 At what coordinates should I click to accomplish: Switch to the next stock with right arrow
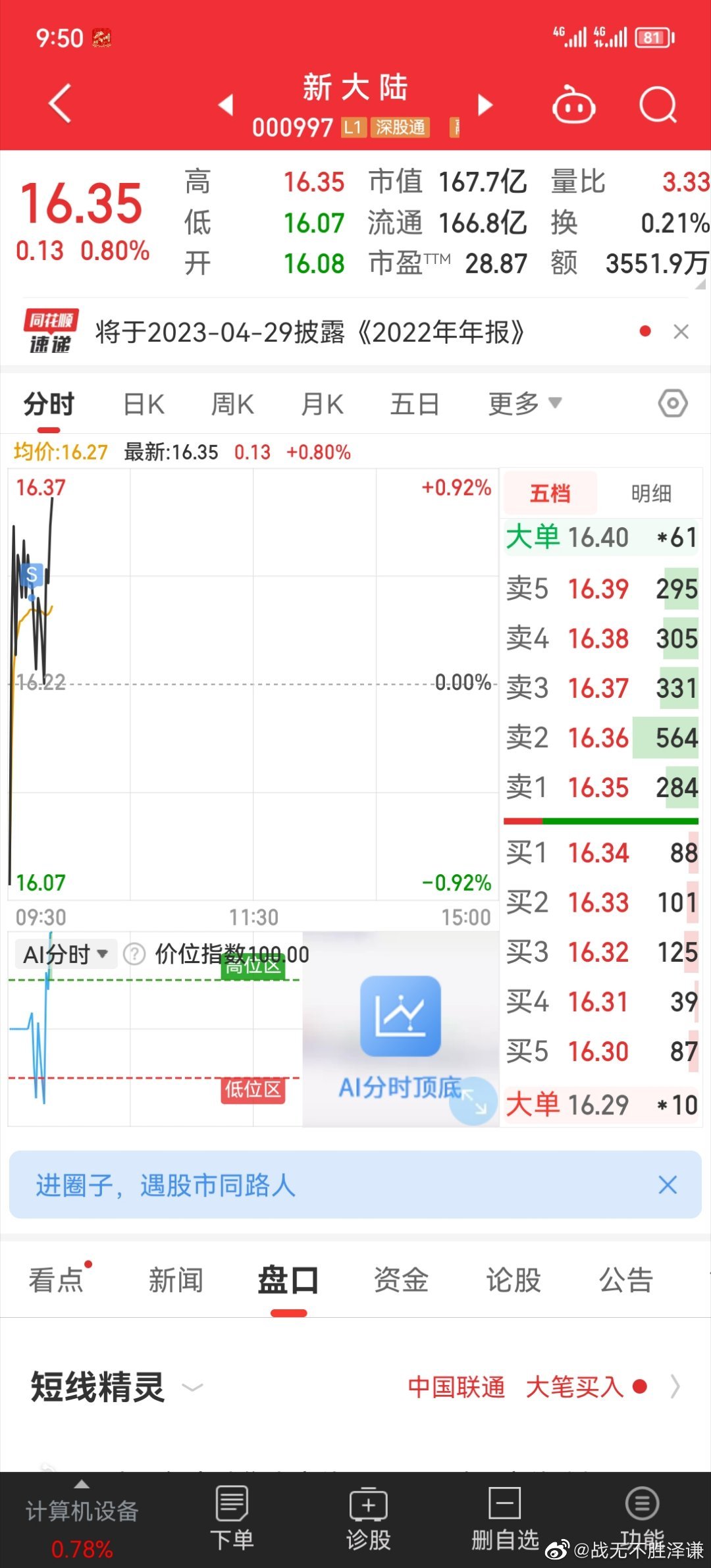(x=485, y=105)
